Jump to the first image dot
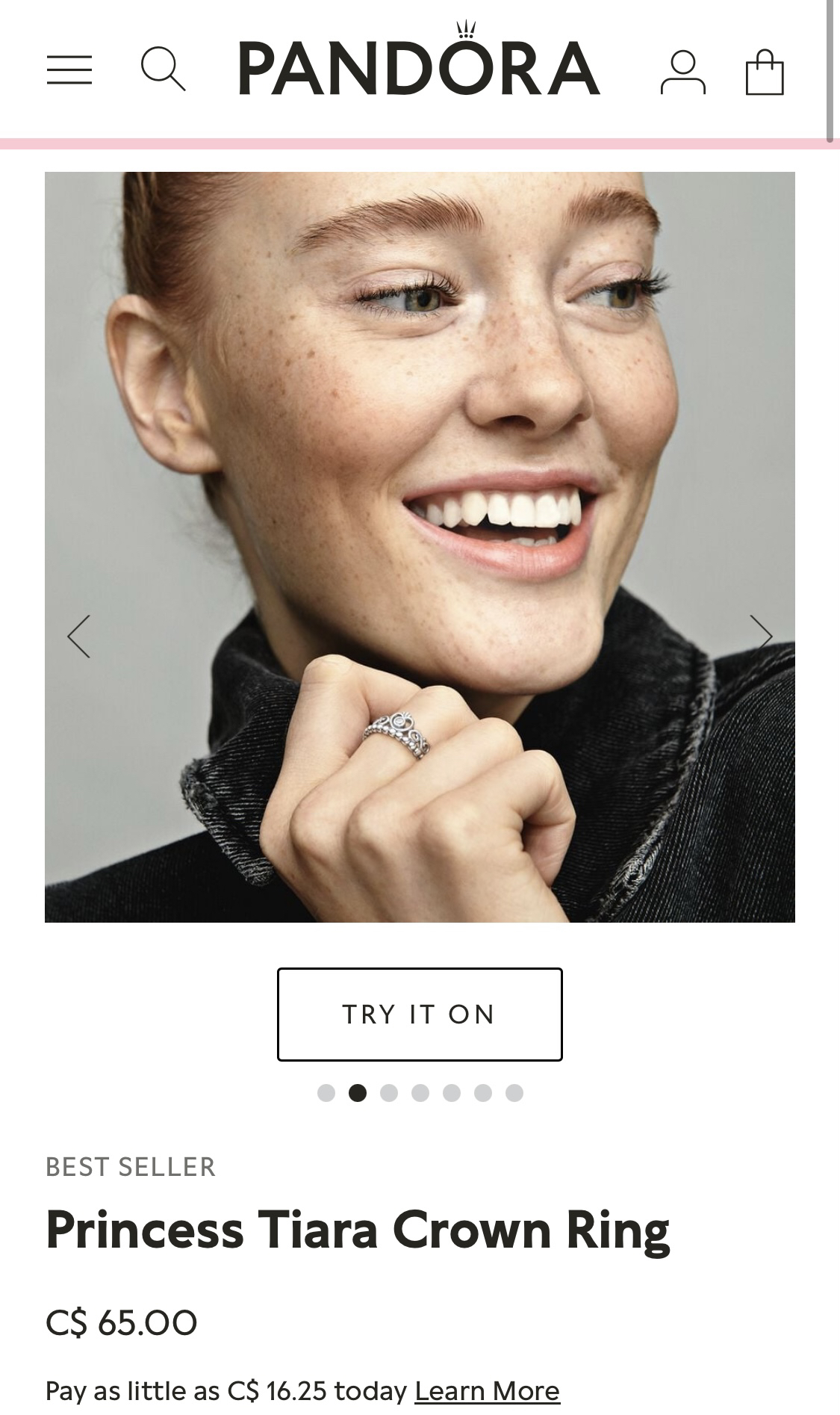This screenshot has height=1415, width=840. point(326,1093)
